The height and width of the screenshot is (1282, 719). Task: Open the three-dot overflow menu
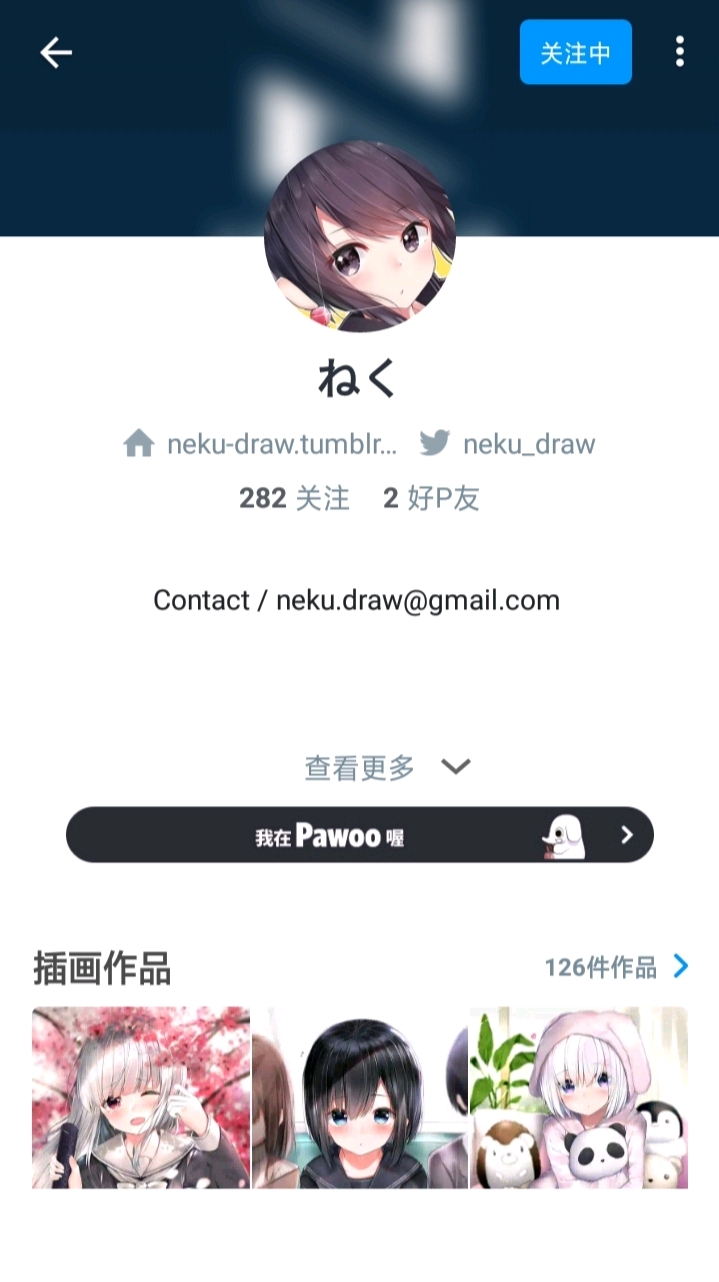[x=680, y=52]
